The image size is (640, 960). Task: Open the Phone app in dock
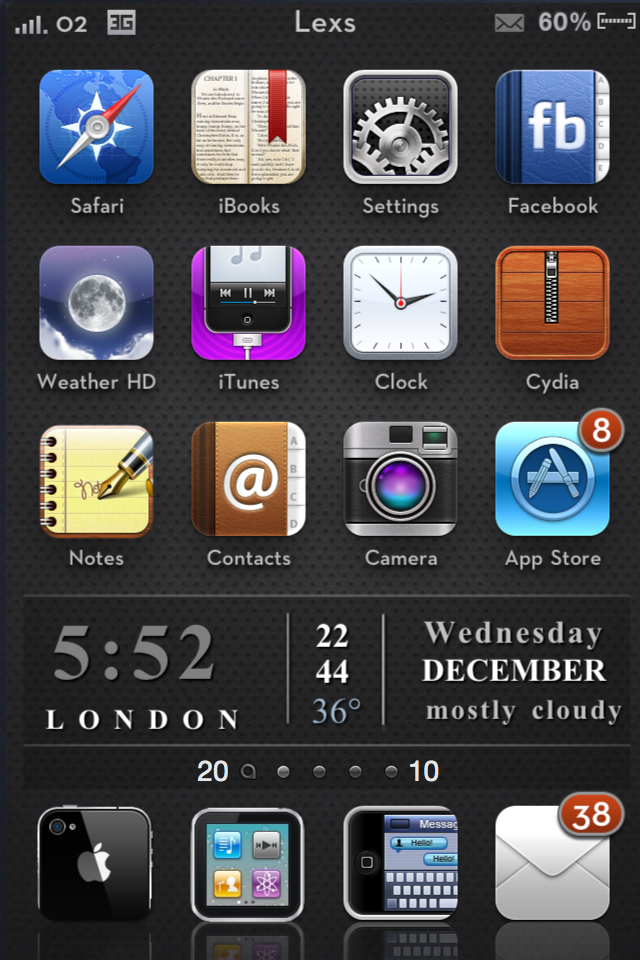click(x=96, y=862)
